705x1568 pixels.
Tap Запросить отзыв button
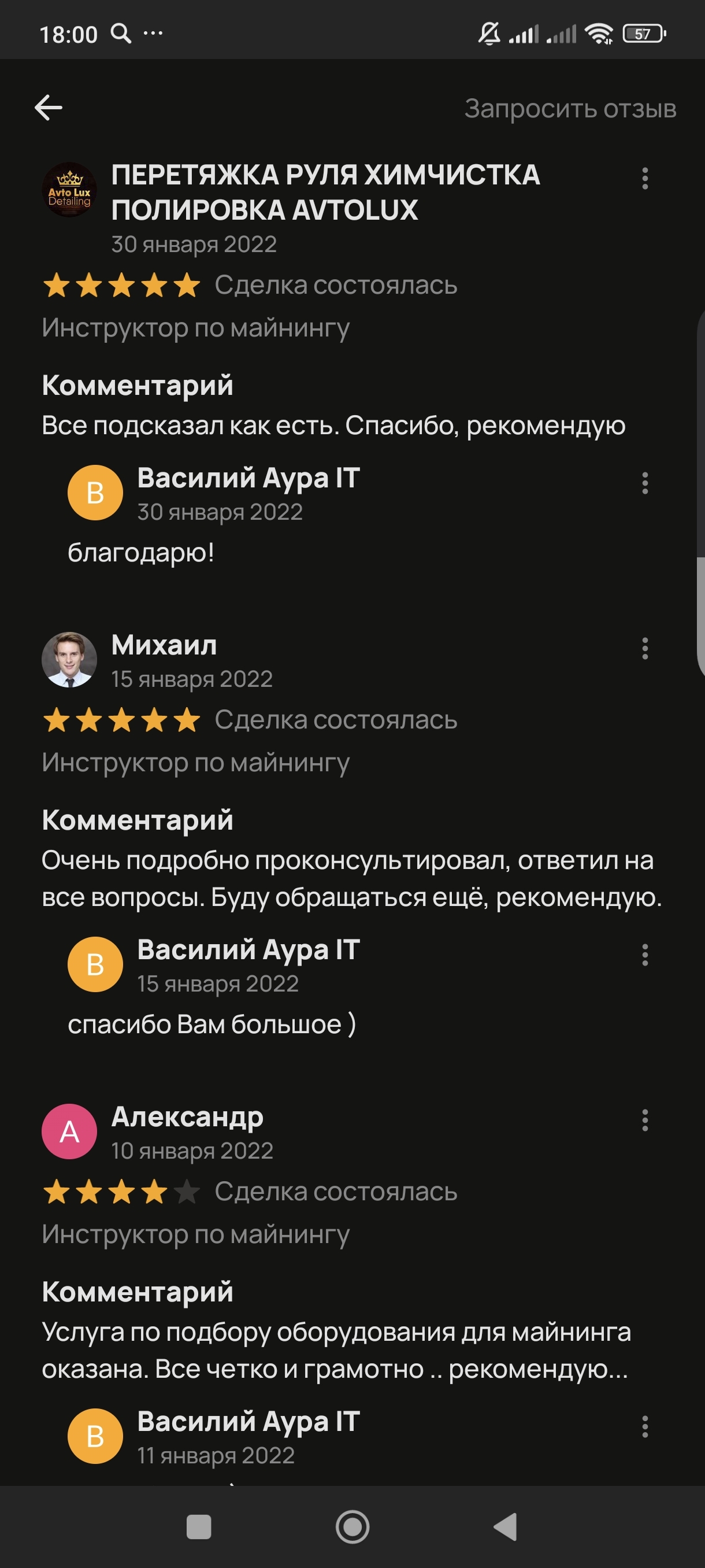click(570, 109)
